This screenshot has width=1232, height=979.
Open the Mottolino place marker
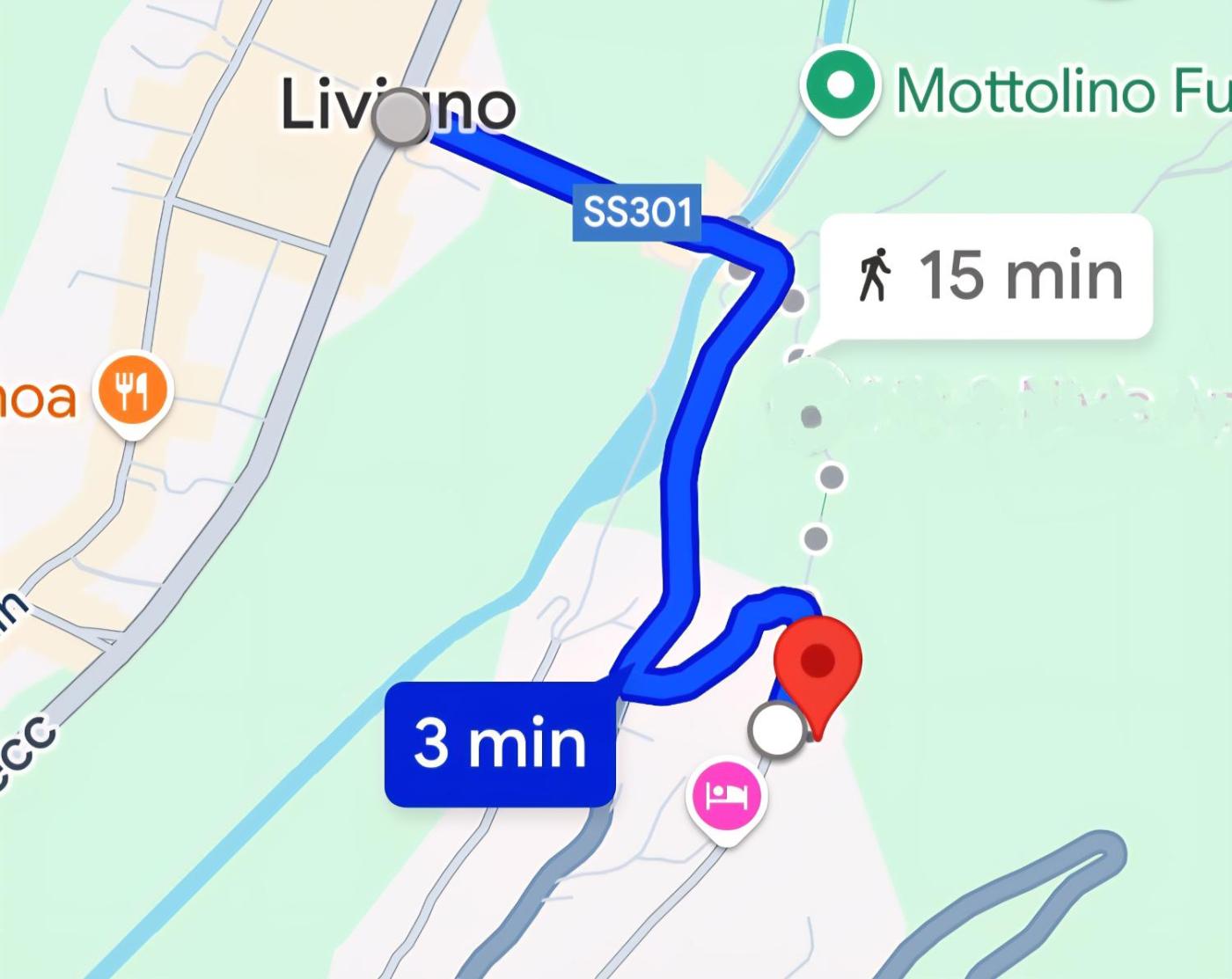point(840,87)
